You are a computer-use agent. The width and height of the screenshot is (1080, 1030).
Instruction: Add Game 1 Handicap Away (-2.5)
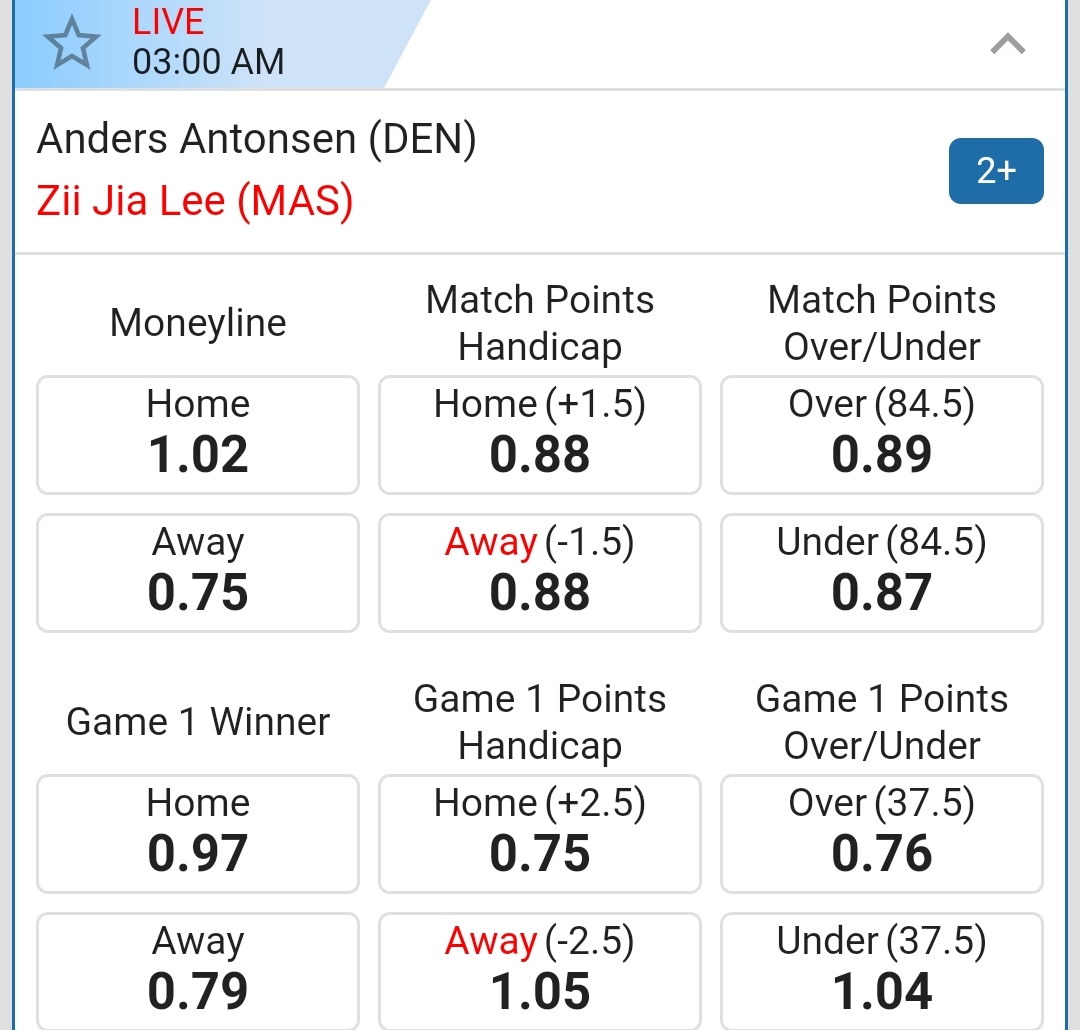540,970
